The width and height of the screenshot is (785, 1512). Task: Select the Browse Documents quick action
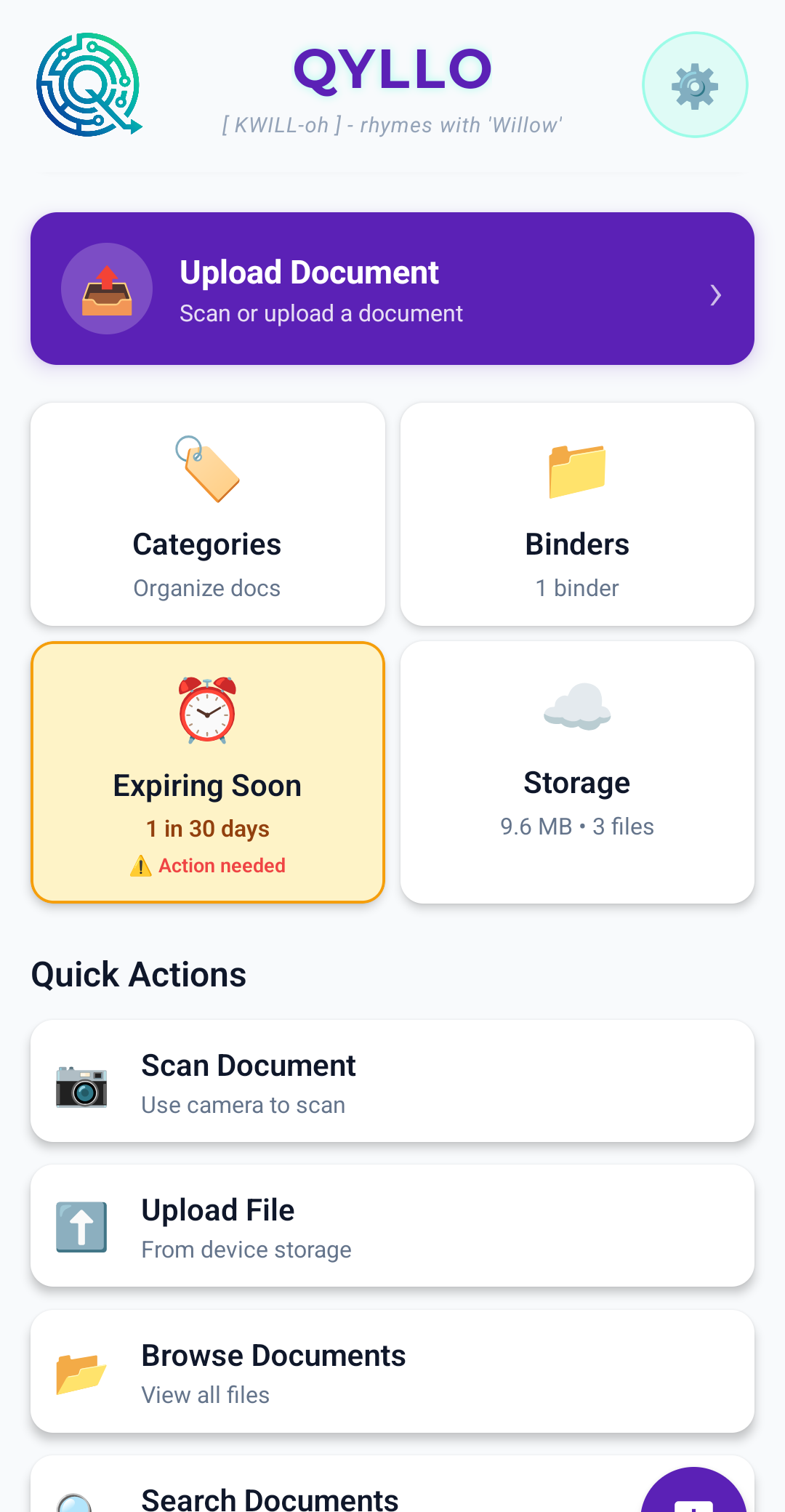tap(392, 1371)
